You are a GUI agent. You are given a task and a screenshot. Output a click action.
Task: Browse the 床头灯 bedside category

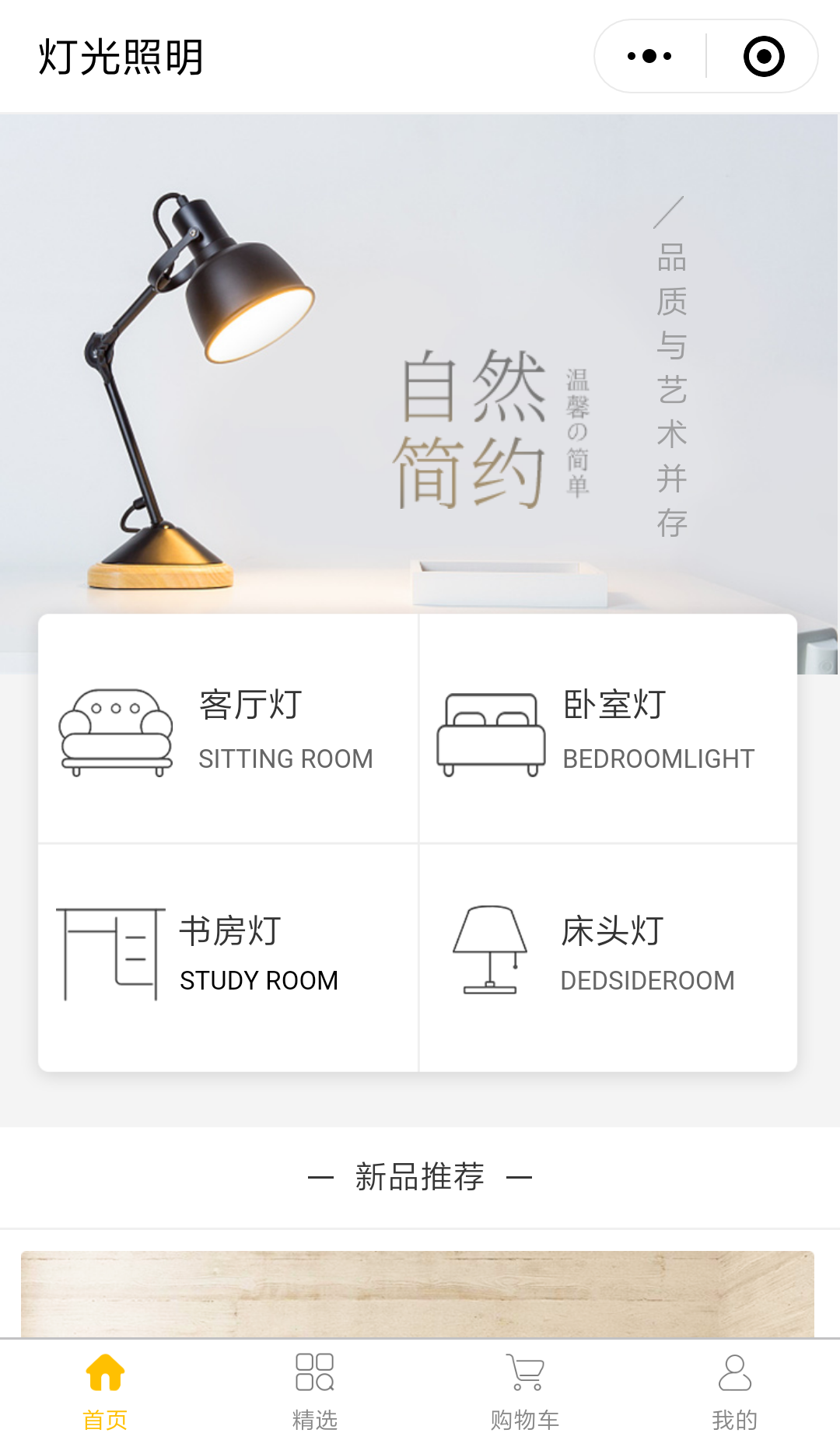tap(608, 958)
